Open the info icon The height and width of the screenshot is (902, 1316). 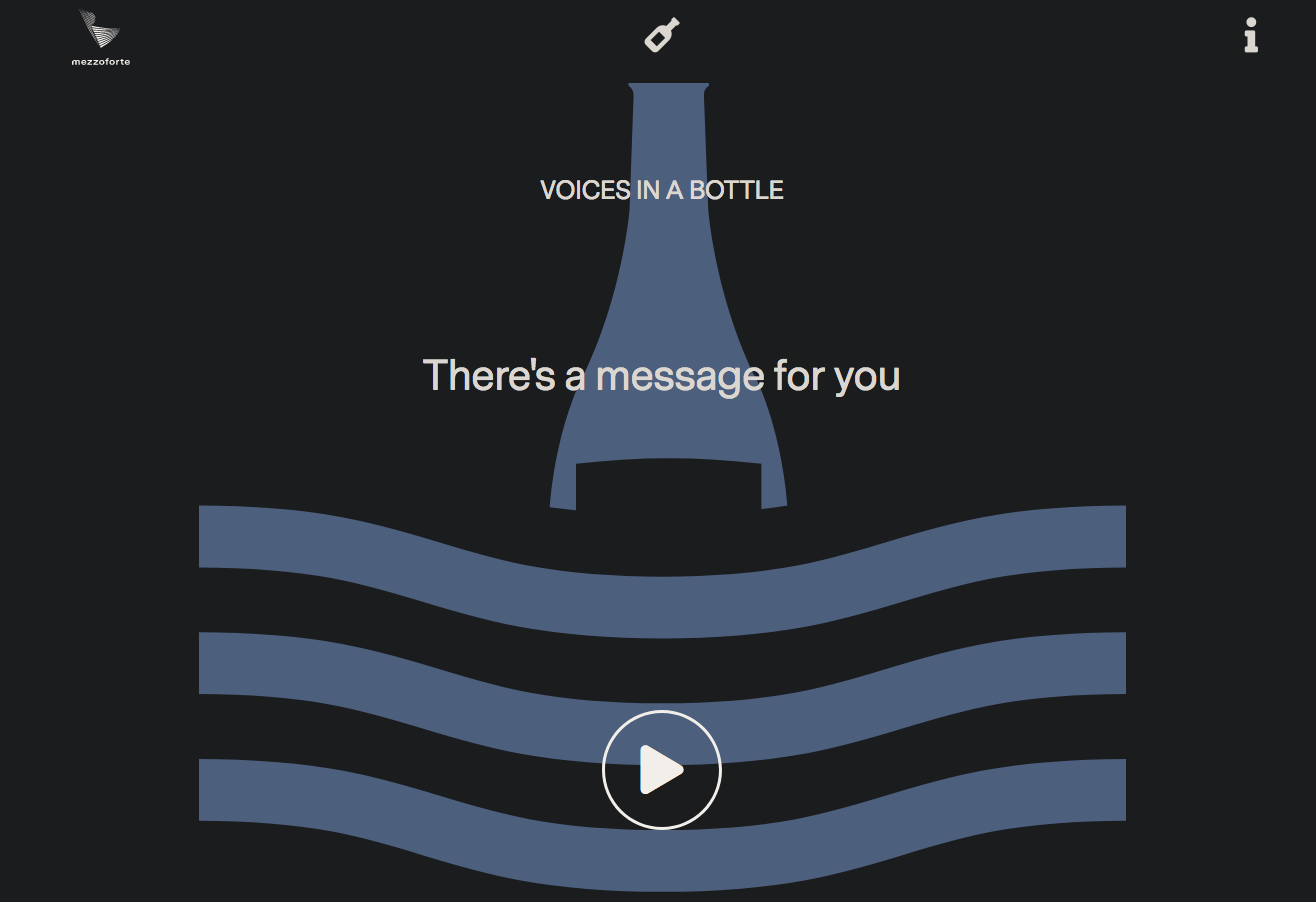coord(1250,35)
